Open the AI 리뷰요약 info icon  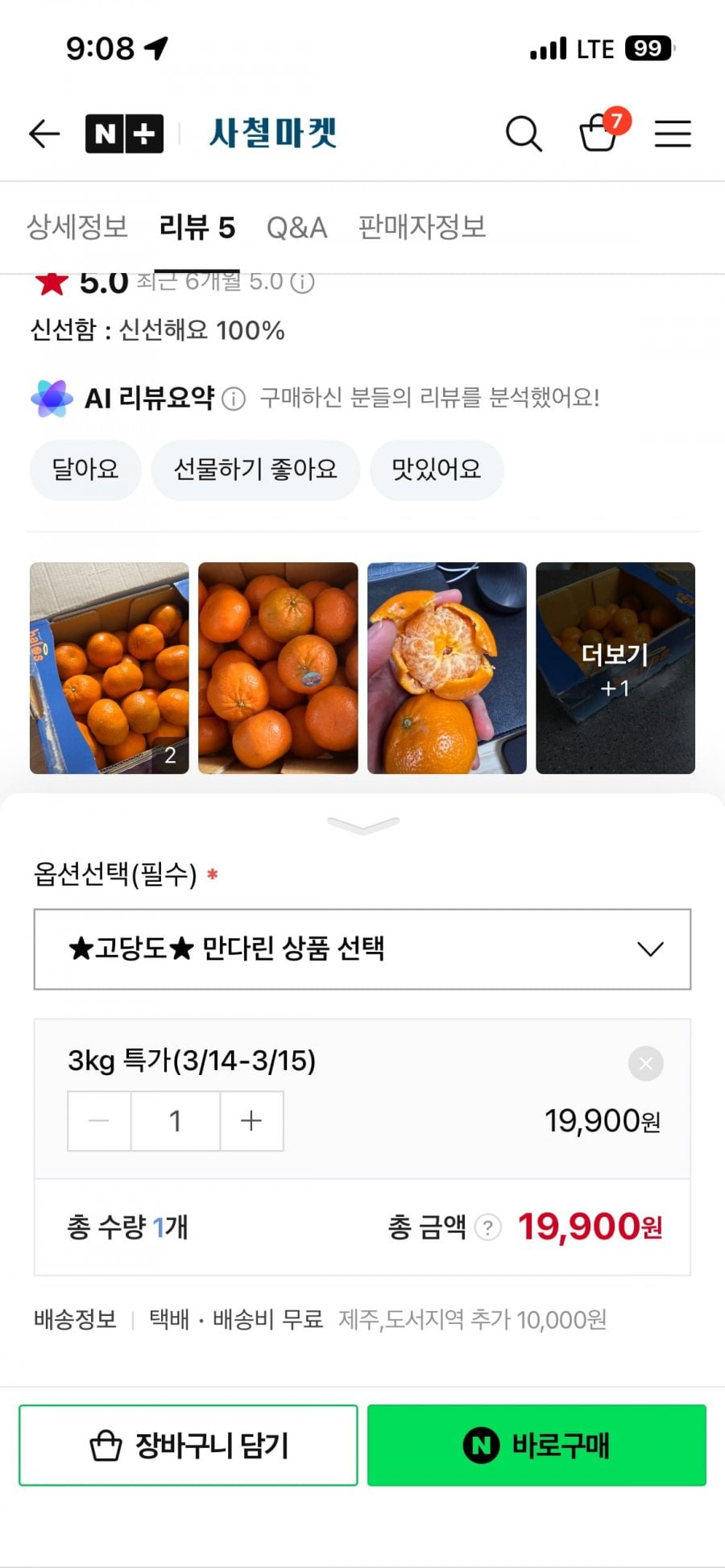234,399
